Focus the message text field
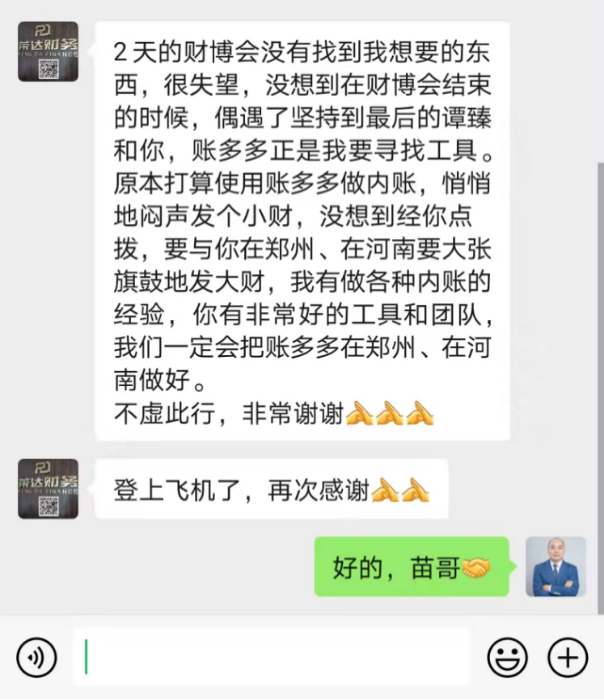The image size is (604, 700). pyautogui.click(x=272, y=657)
